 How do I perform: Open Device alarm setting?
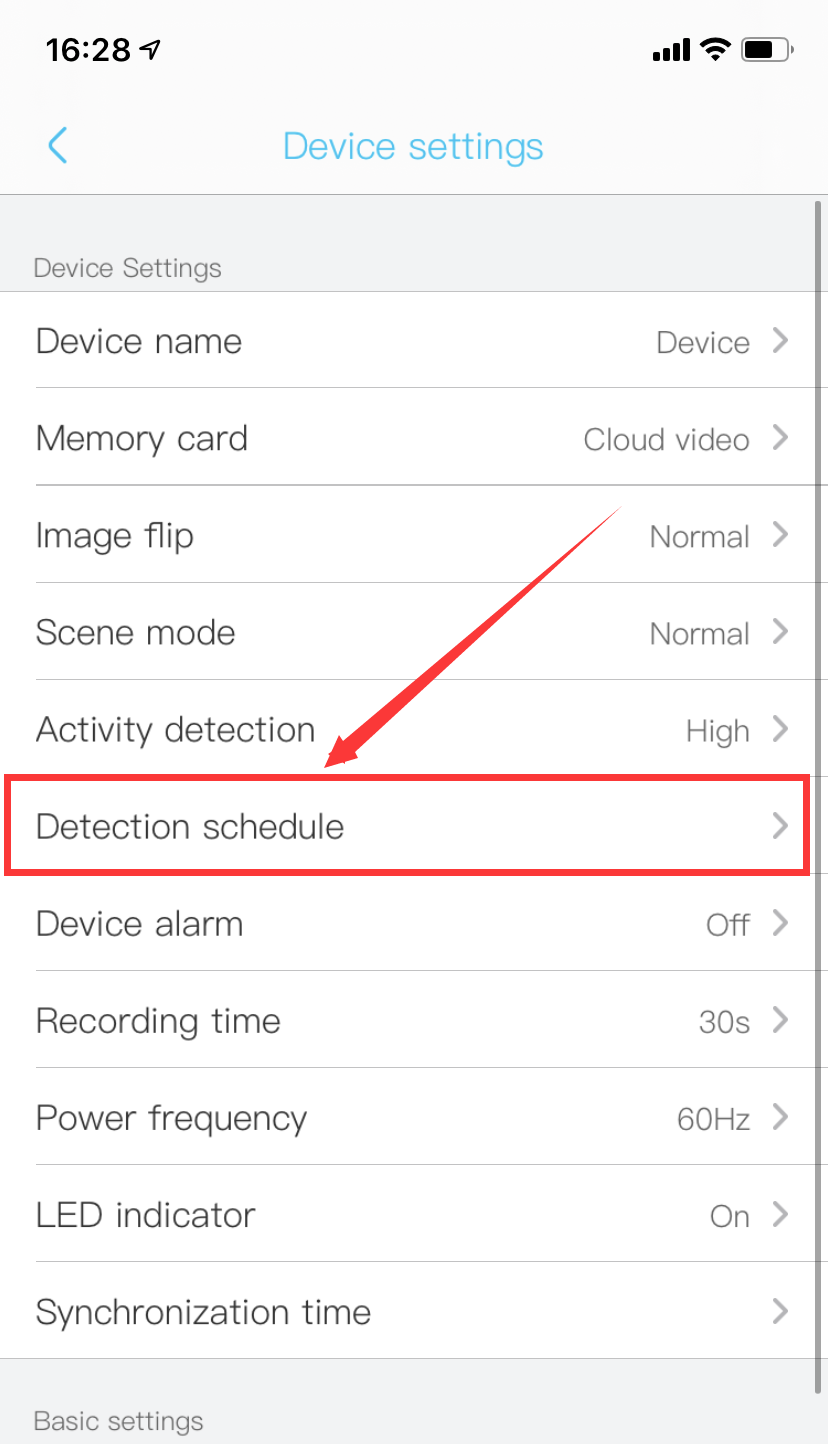[414, 922]
